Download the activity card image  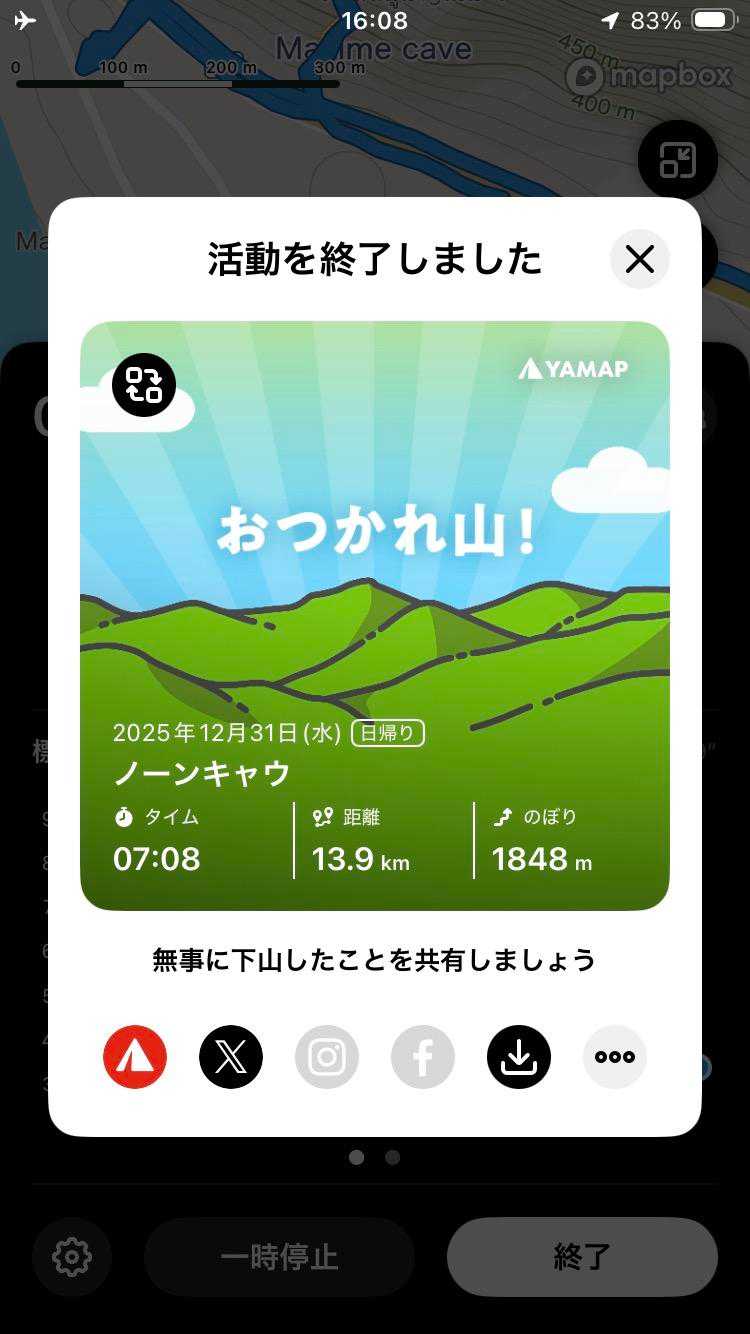pyautogui.click(x=519, y=1057)
